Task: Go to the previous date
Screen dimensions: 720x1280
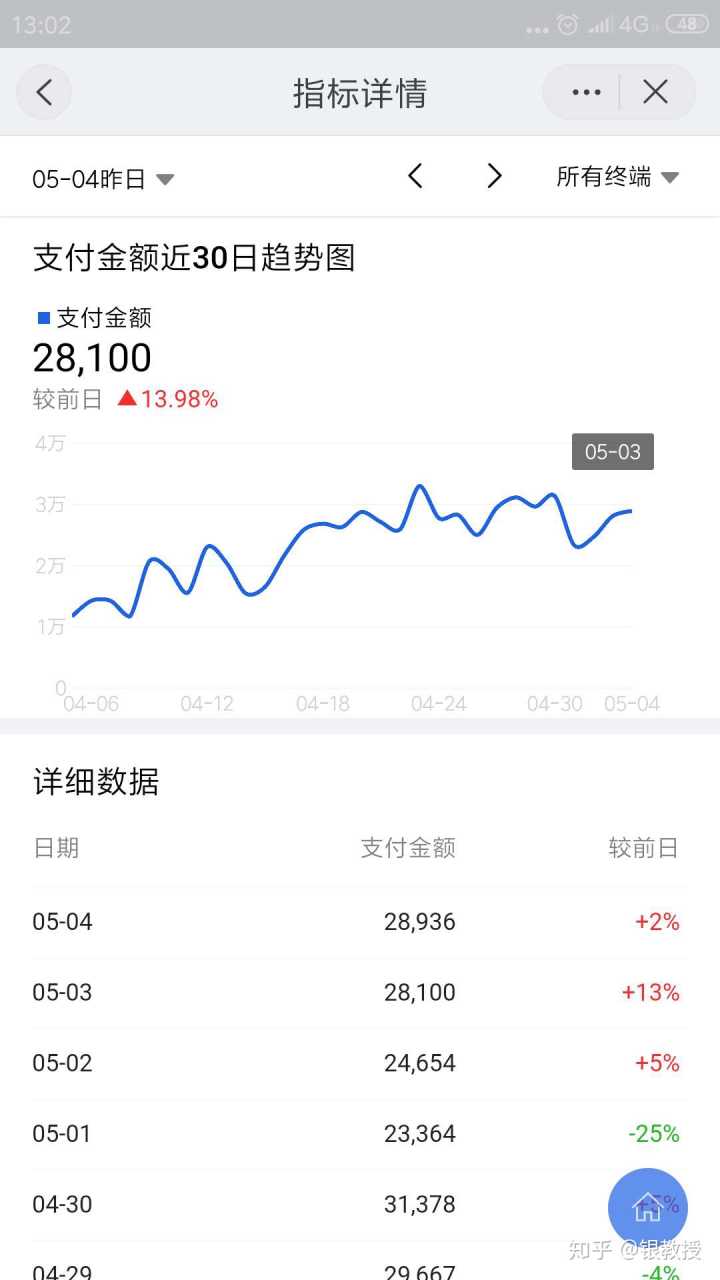Action: click(416, 177)
